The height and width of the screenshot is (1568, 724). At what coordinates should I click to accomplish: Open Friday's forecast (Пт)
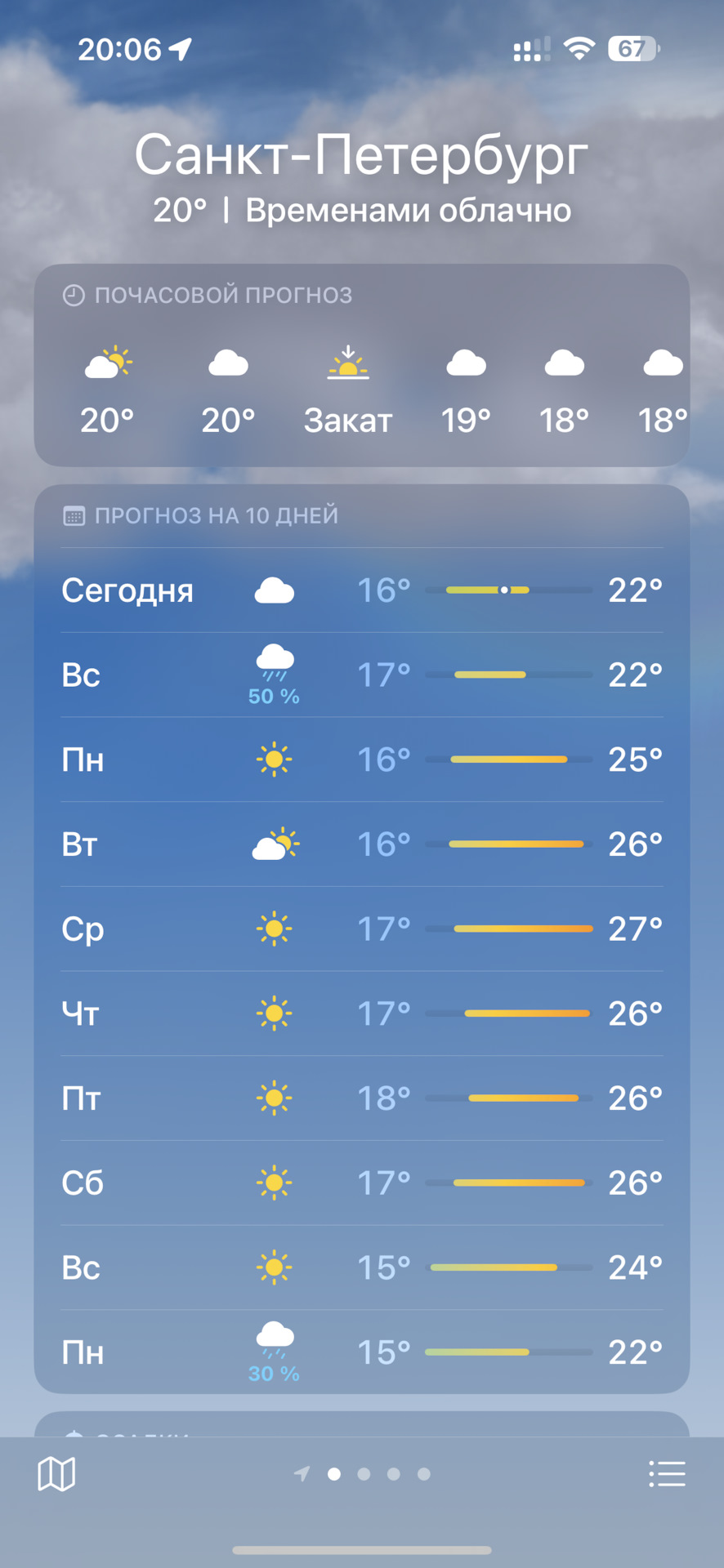tap(361, 1098)
